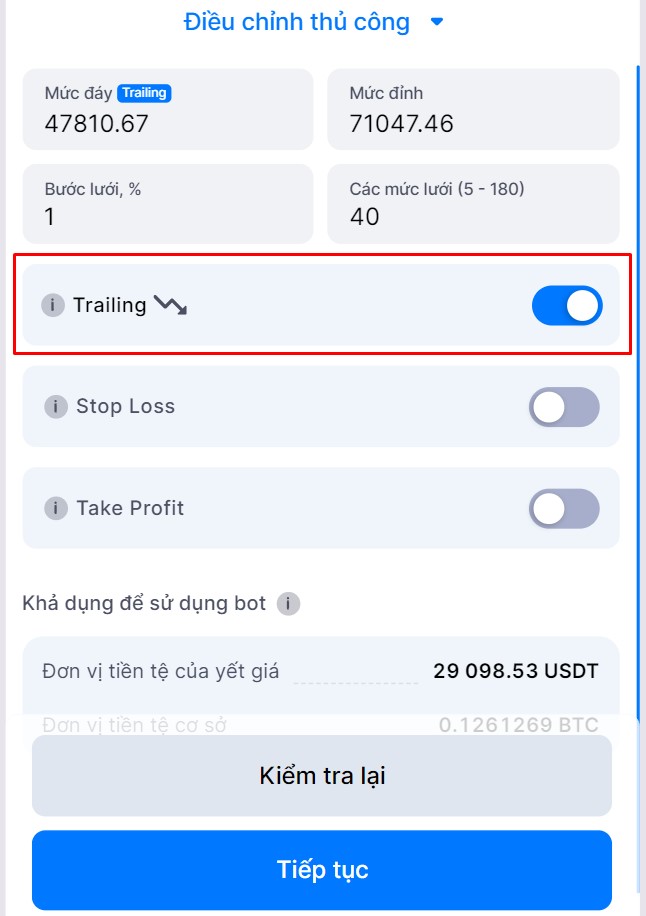646x916 pixels.
Task: Turn off the Trailing switch
Action: click(566, 306)
